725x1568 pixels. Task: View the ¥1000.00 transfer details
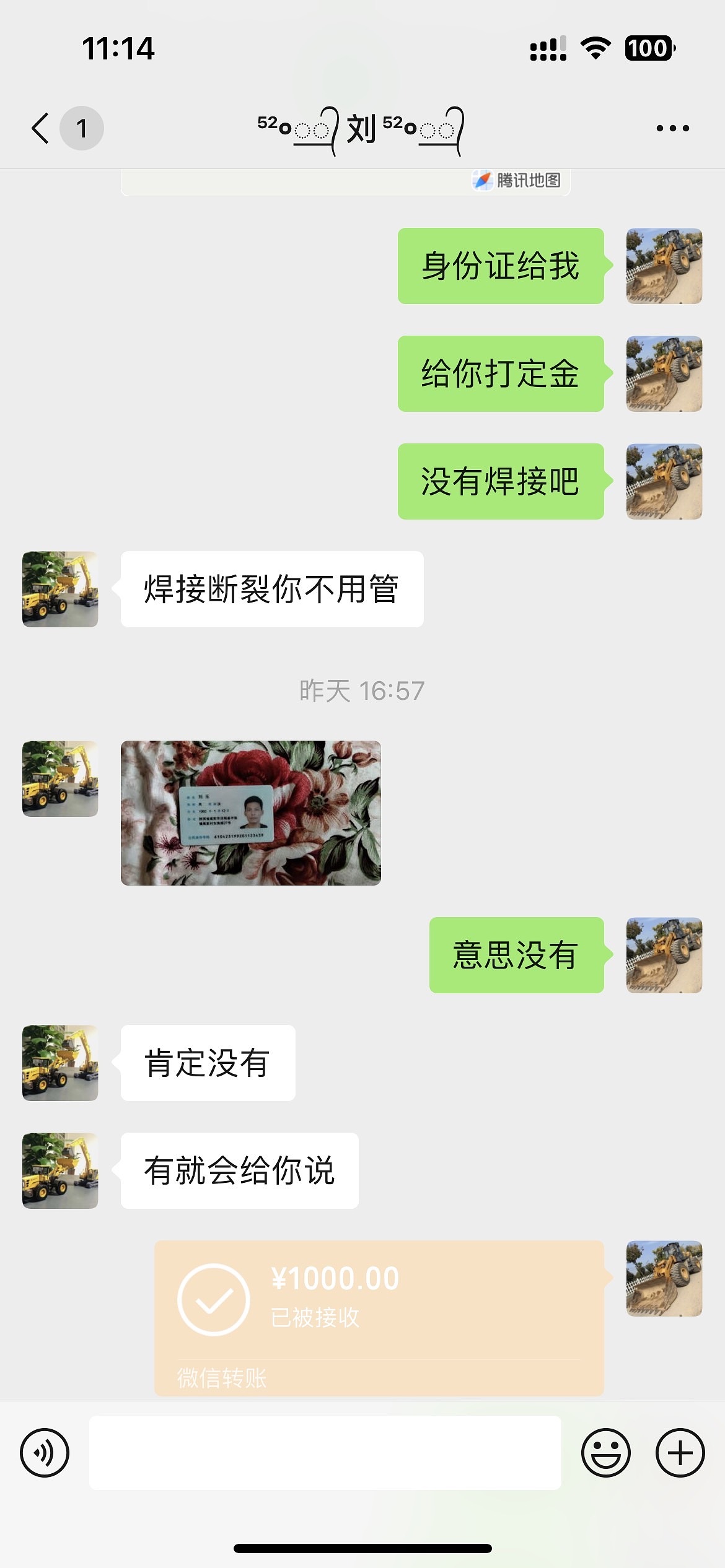tap(379, 1317)
